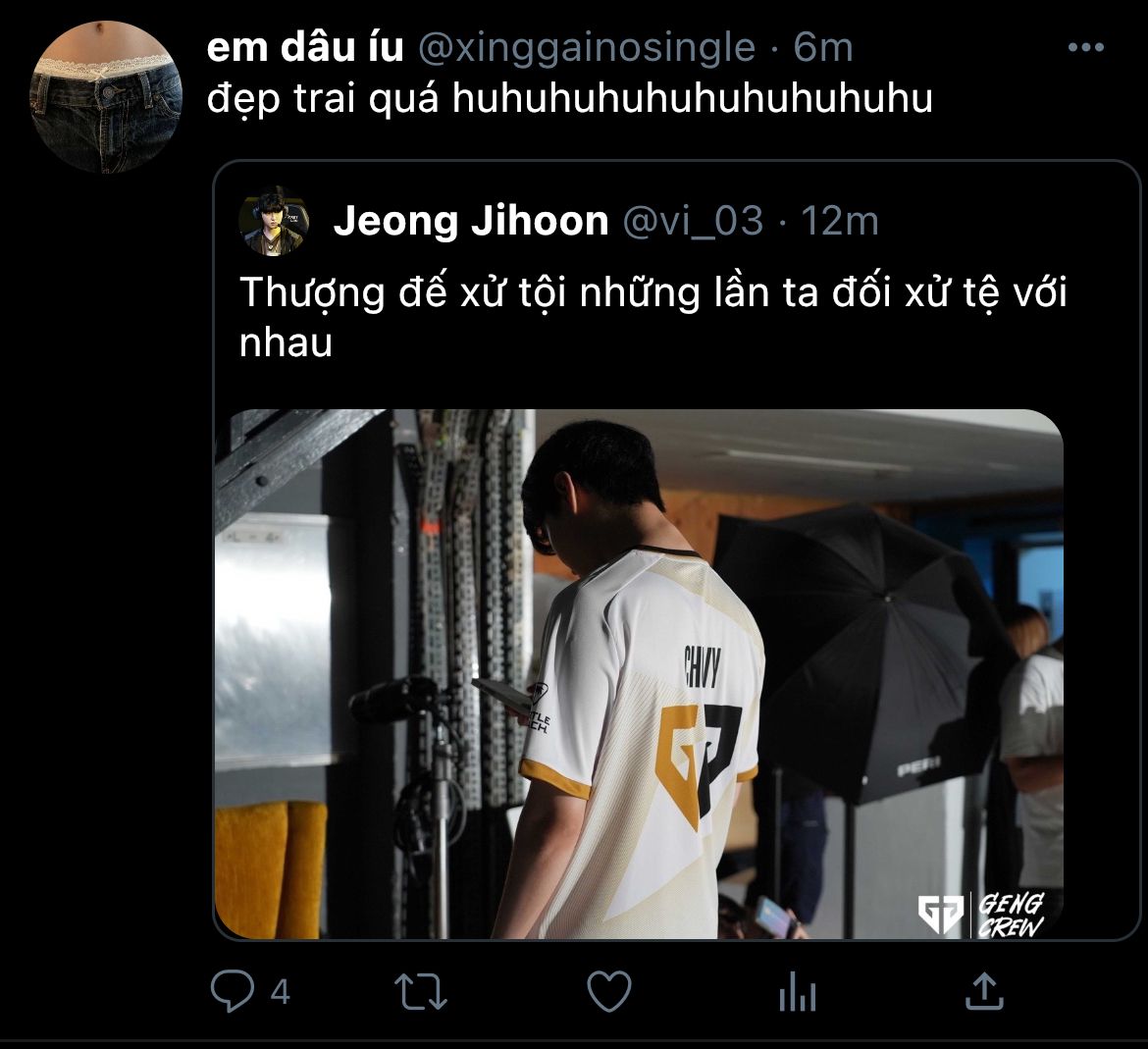Viewport: 1148px width, 1049px height.
Task: Visit the @xinggainosingle profile via username
Action: pos(587,47)
